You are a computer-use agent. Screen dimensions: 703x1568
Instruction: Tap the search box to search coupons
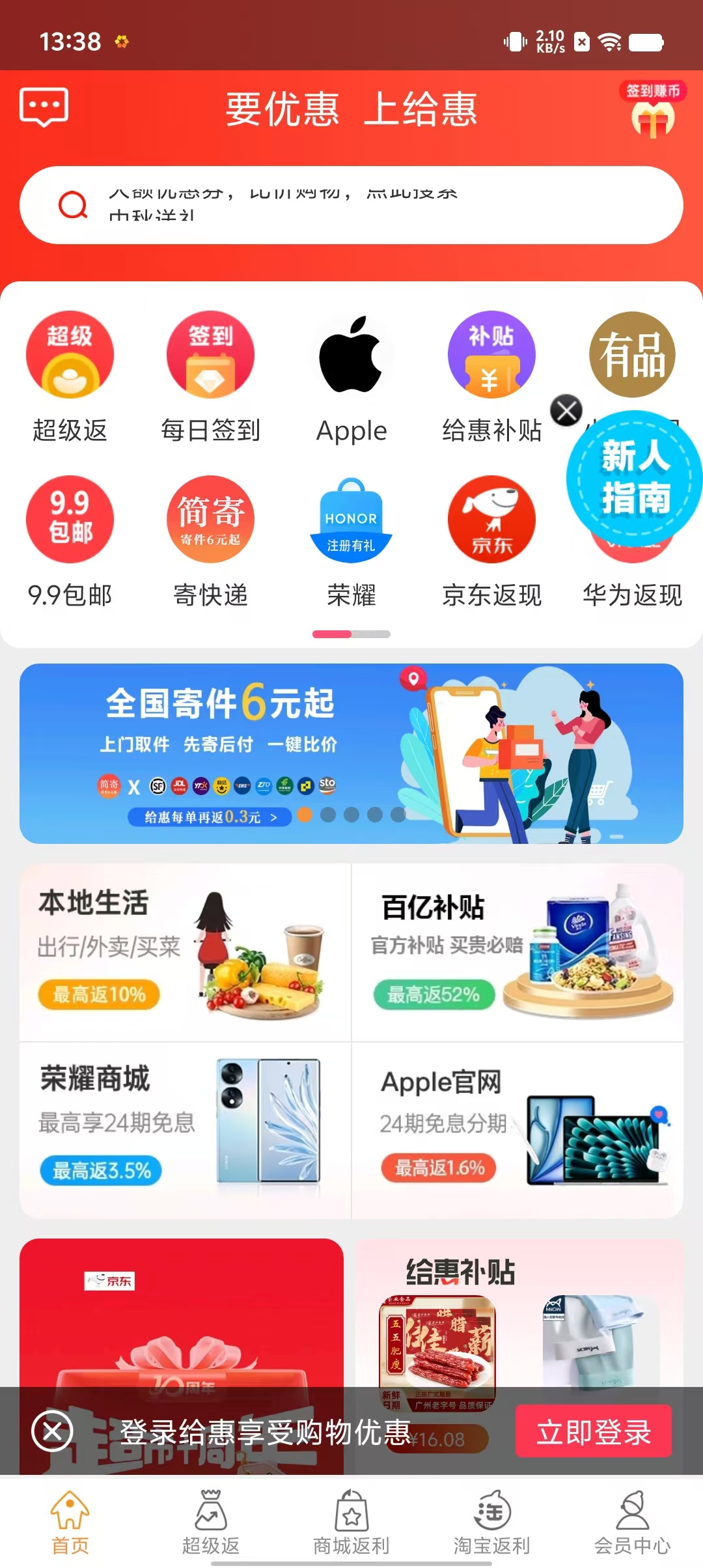[351, 205]
